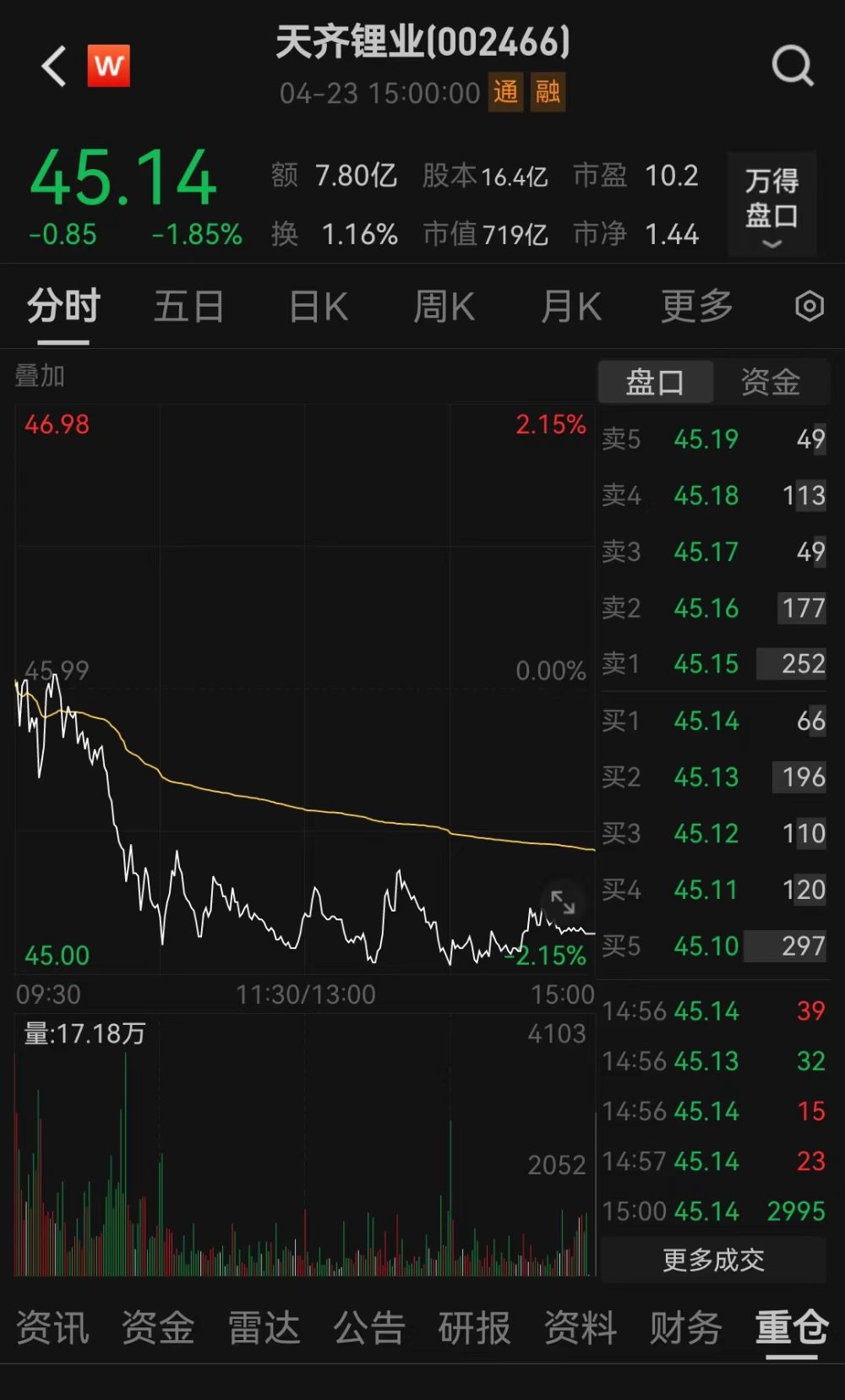Screen dimensions: 845x1400
Task: Tap 叠加 to overlay another stock
Action: (40, 376)
